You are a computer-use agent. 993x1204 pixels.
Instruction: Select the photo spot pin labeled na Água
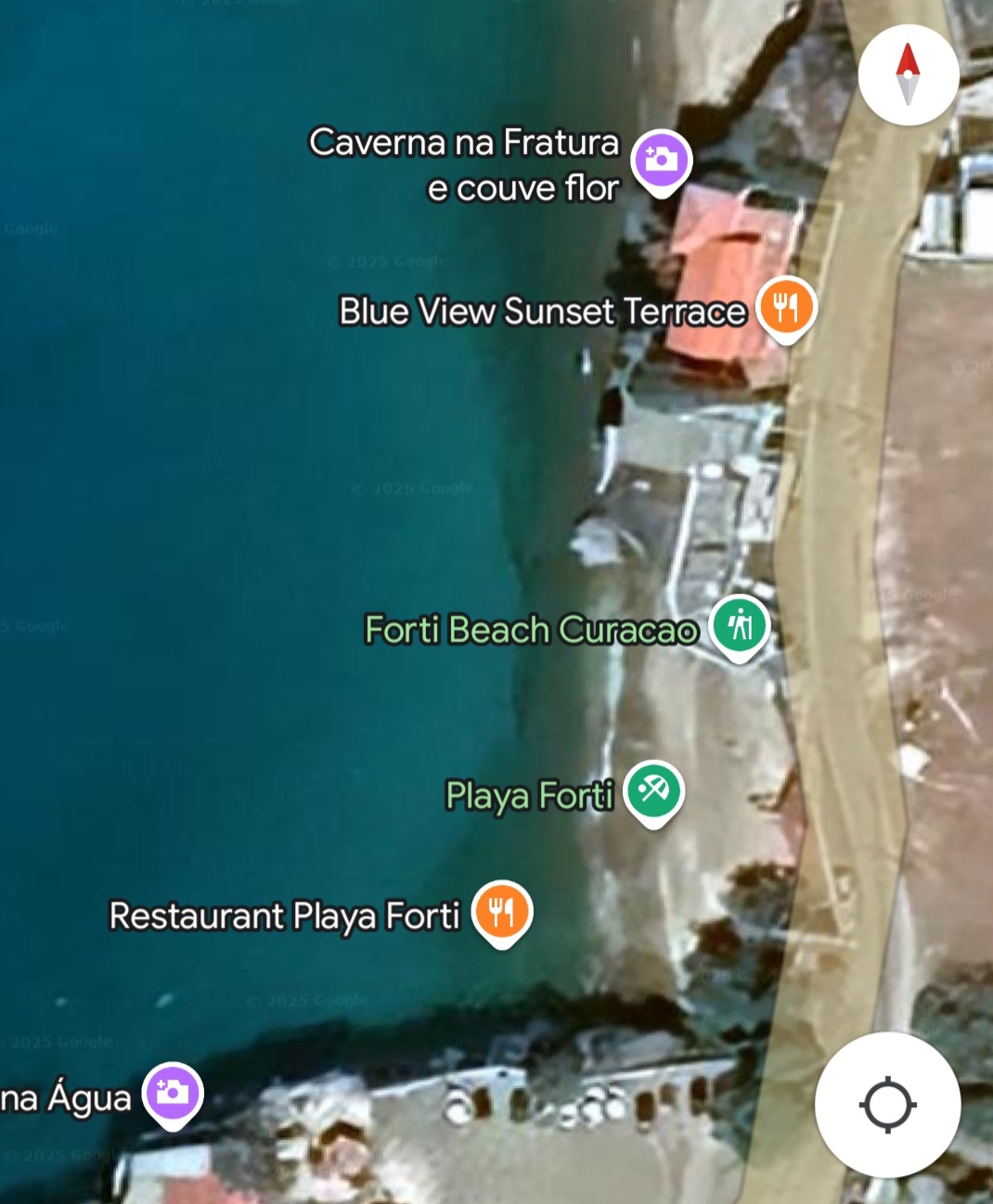[x=172, y=1092]
